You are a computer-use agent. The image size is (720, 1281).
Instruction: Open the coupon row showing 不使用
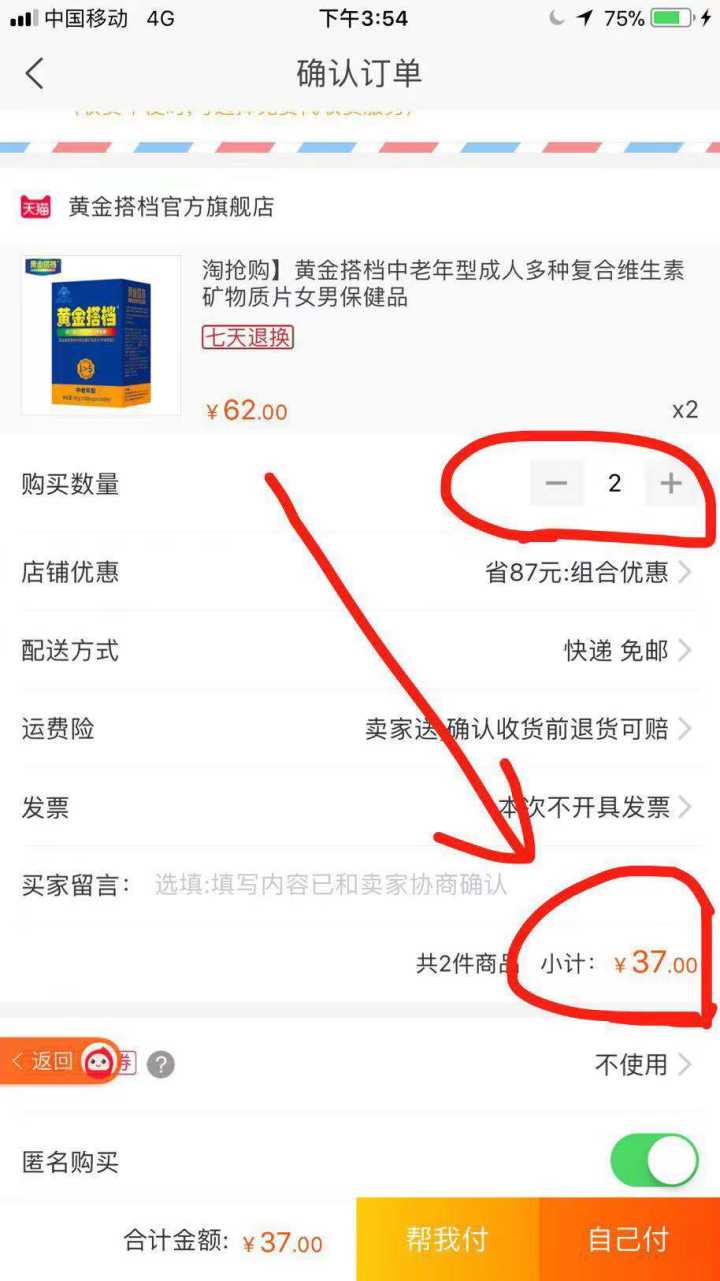(641, 1065)
